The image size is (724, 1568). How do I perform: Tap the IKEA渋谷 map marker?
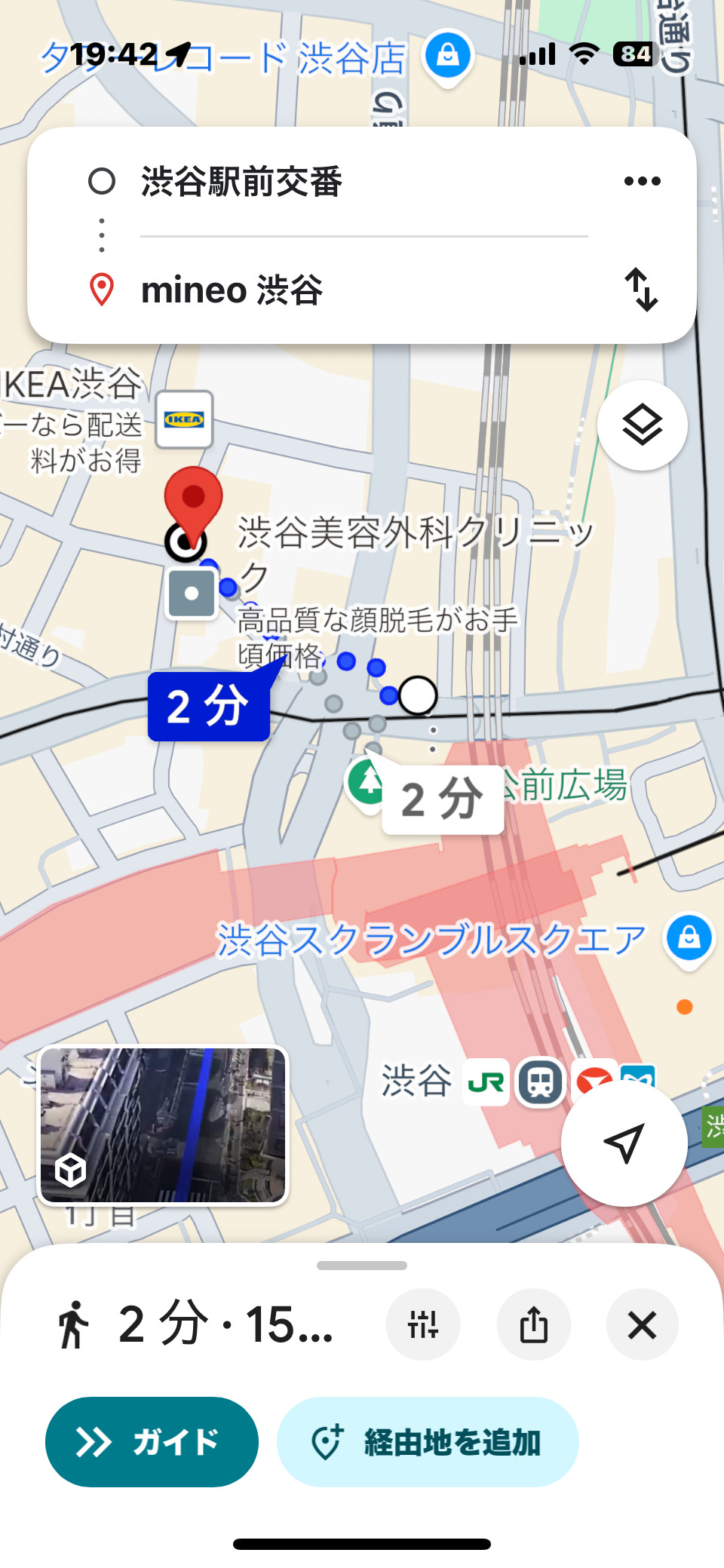pyautogui.click(x=184, y=419)
